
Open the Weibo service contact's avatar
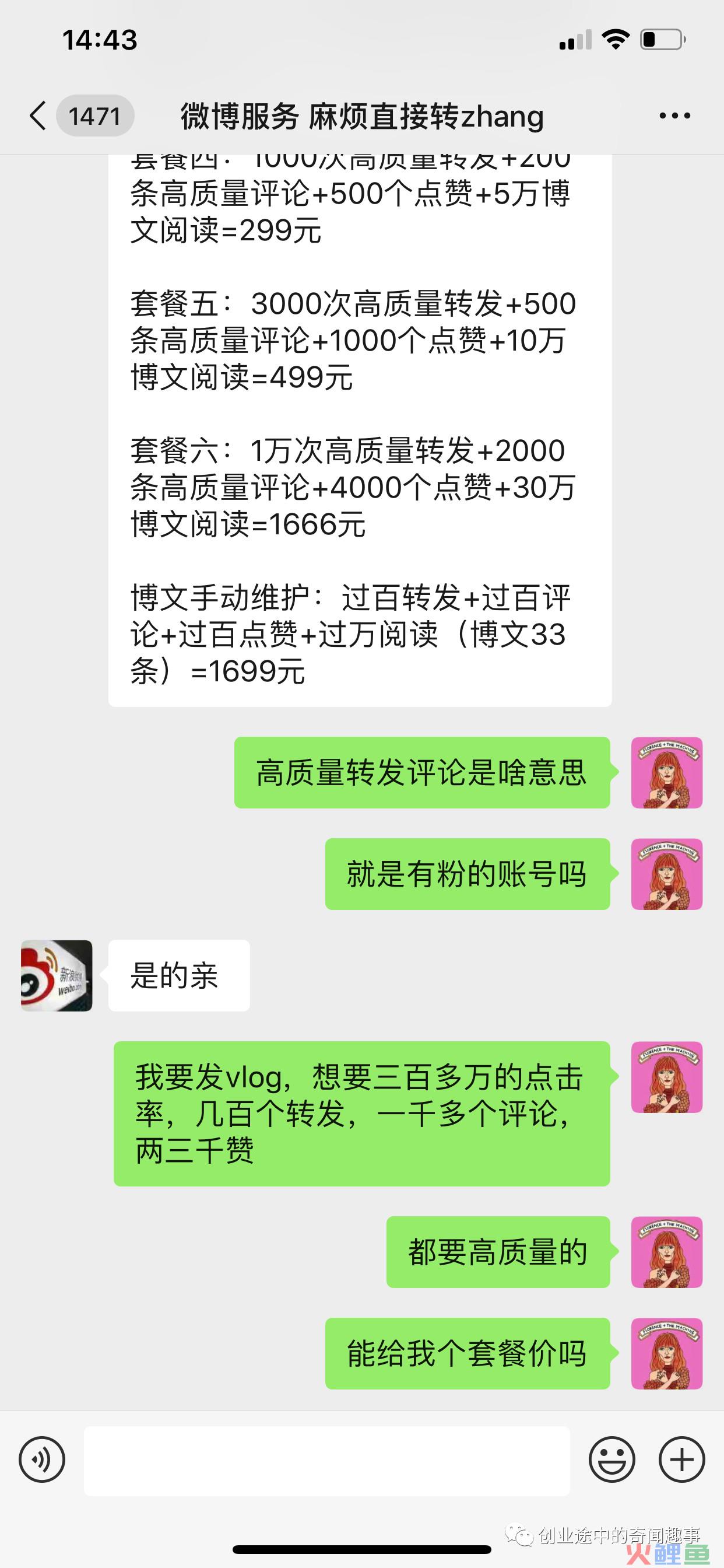click(x=57, y=976)
